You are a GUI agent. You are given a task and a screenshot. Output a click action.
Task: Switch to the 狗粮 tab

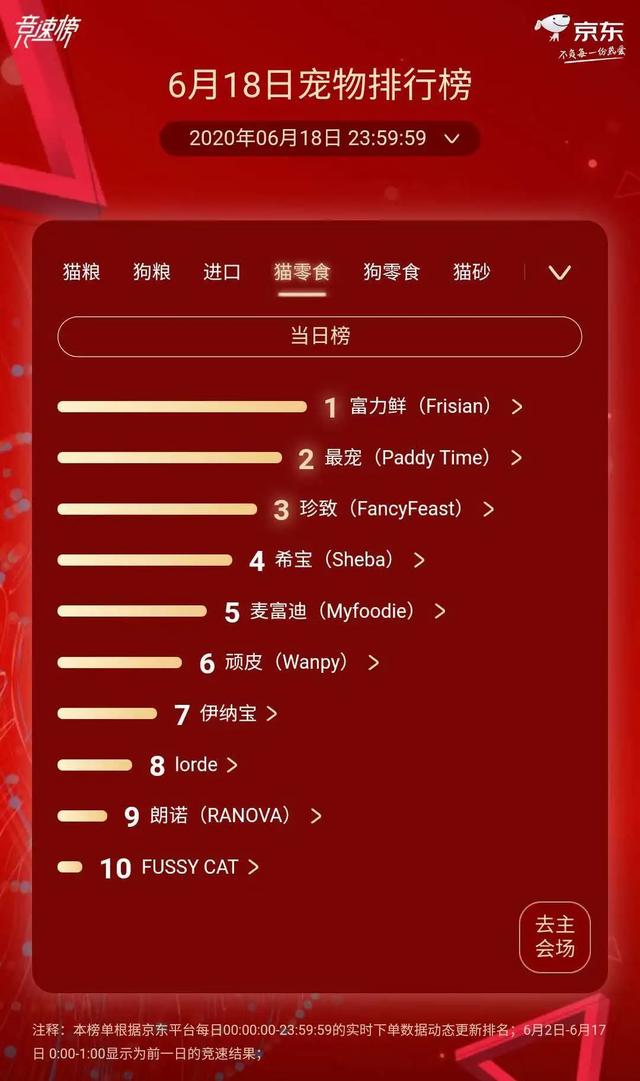pyautogui.click(x=151, y=272)
